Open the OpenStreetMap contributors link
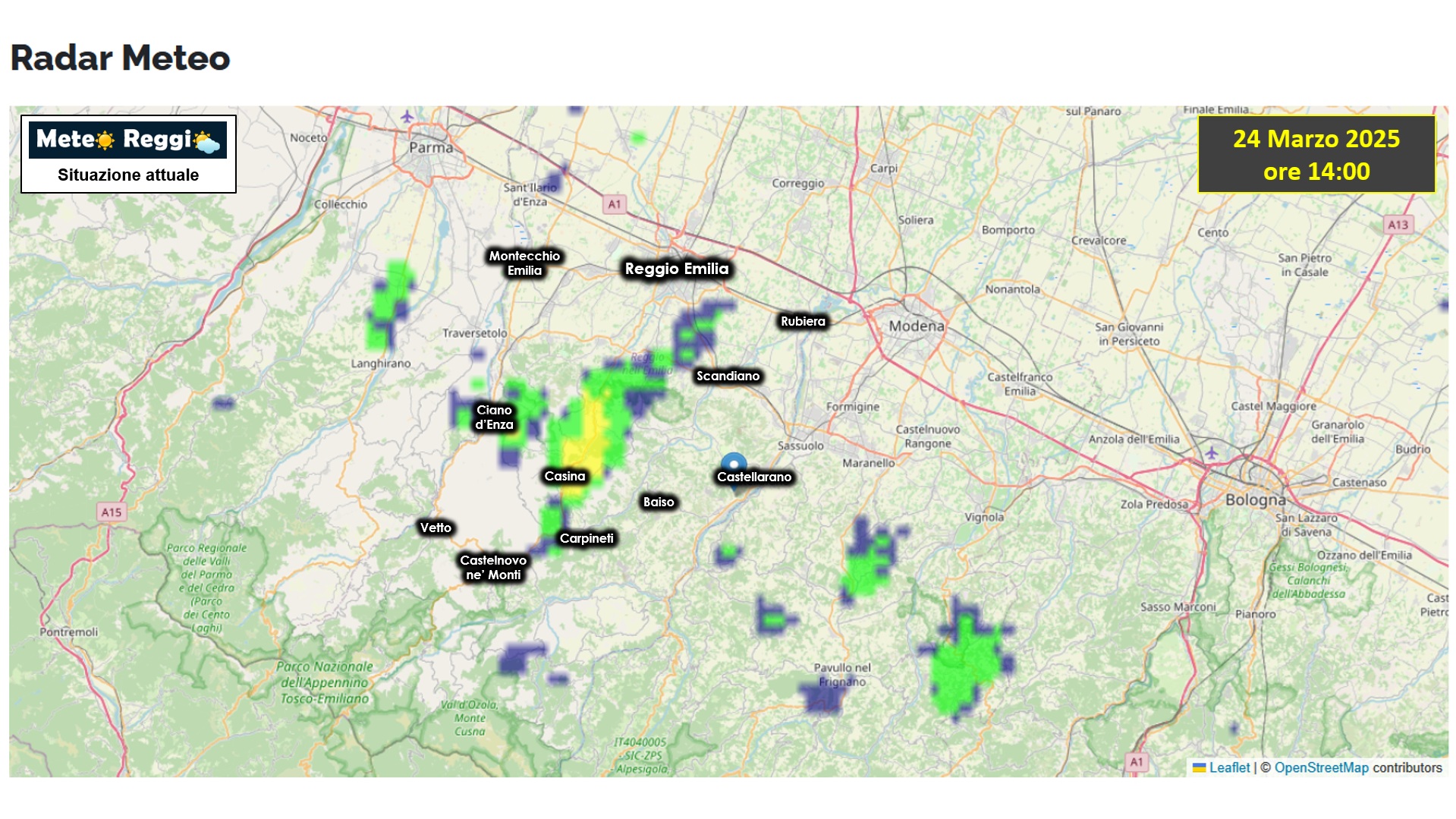This screenshot has height=819, width=1456. [1321, 767]
